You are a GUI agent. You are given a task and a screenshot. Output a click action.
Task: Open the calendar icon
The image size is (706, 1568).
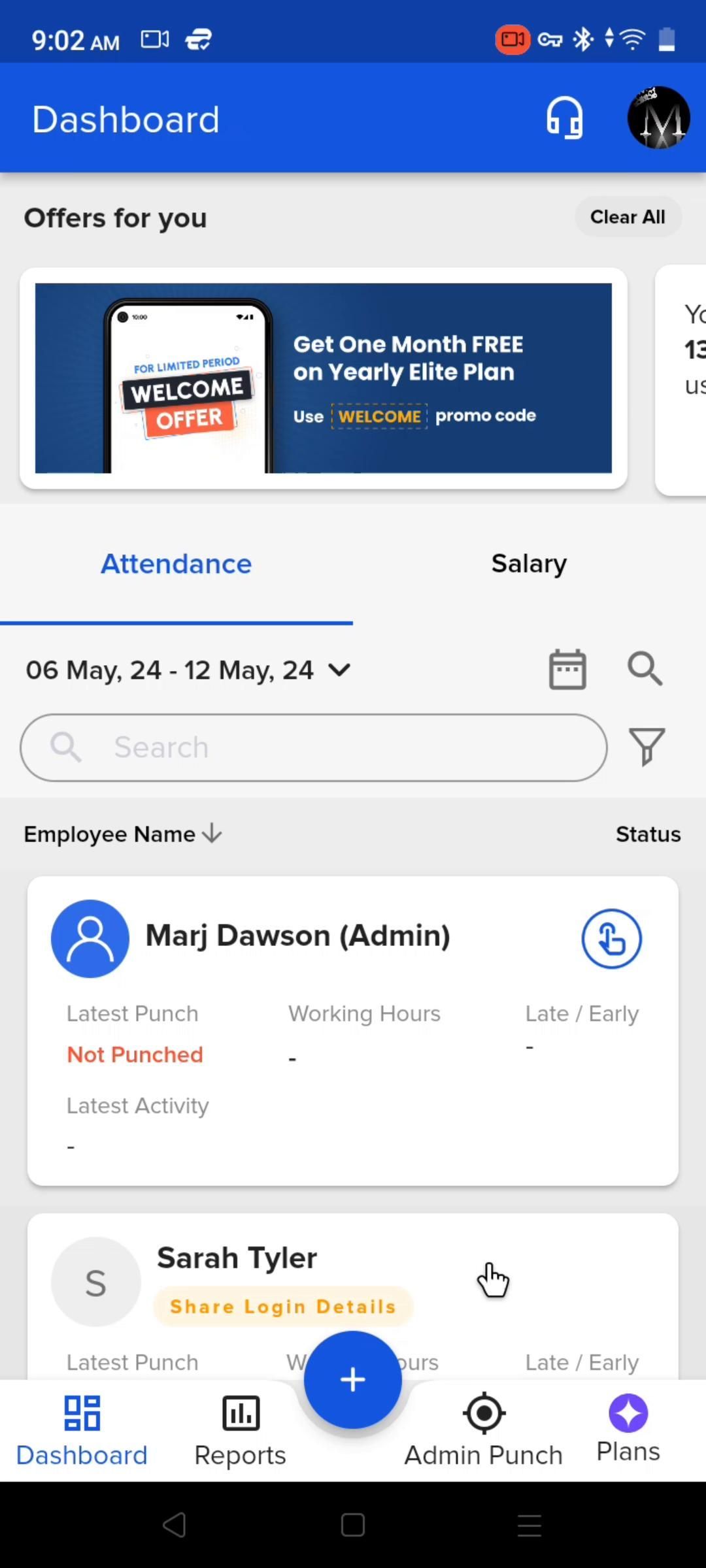coord(567,670)
